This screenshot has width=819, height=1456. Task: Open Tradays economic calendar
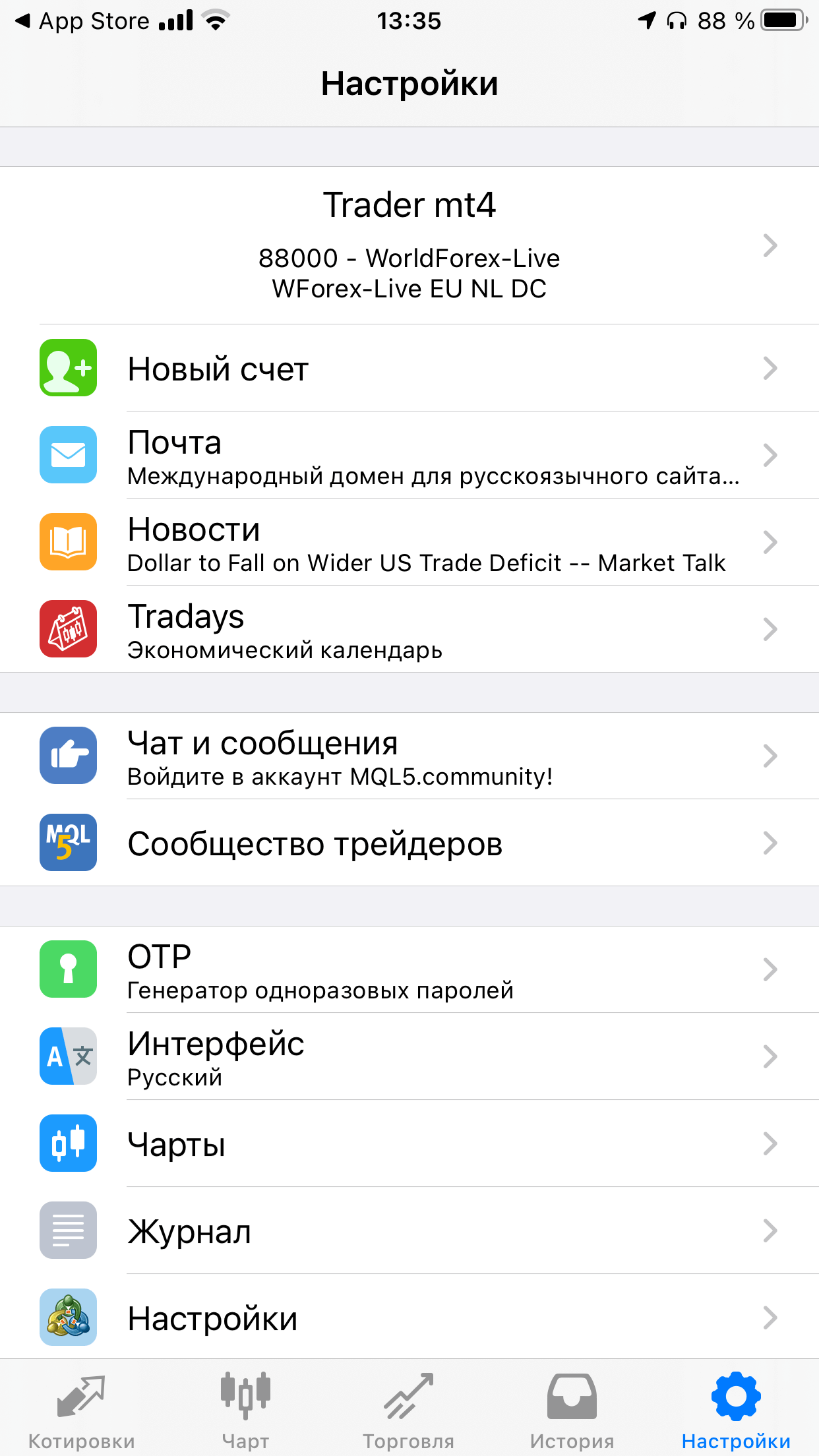[409, 629]
